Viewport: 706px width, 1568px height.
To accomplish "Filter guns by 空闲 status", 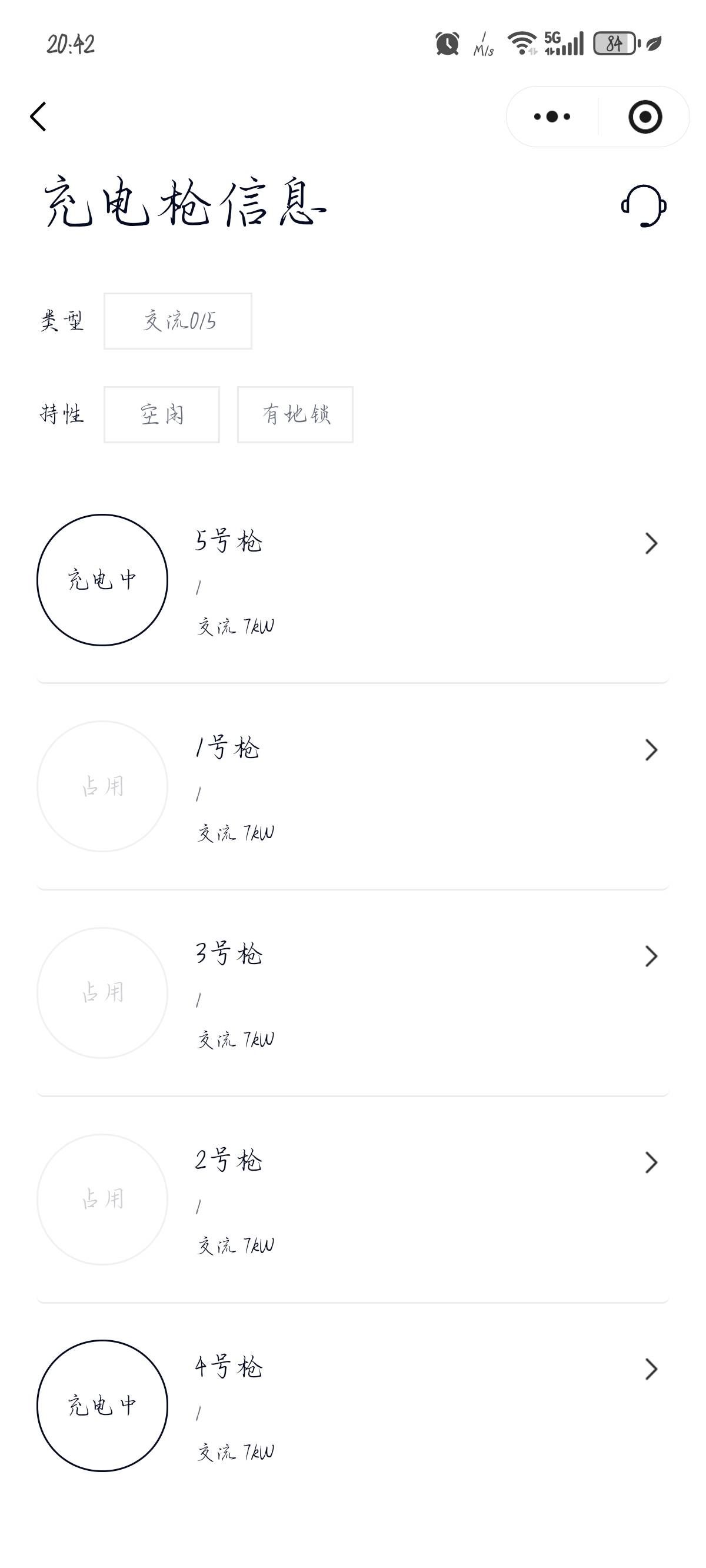I will coord(161,414).
